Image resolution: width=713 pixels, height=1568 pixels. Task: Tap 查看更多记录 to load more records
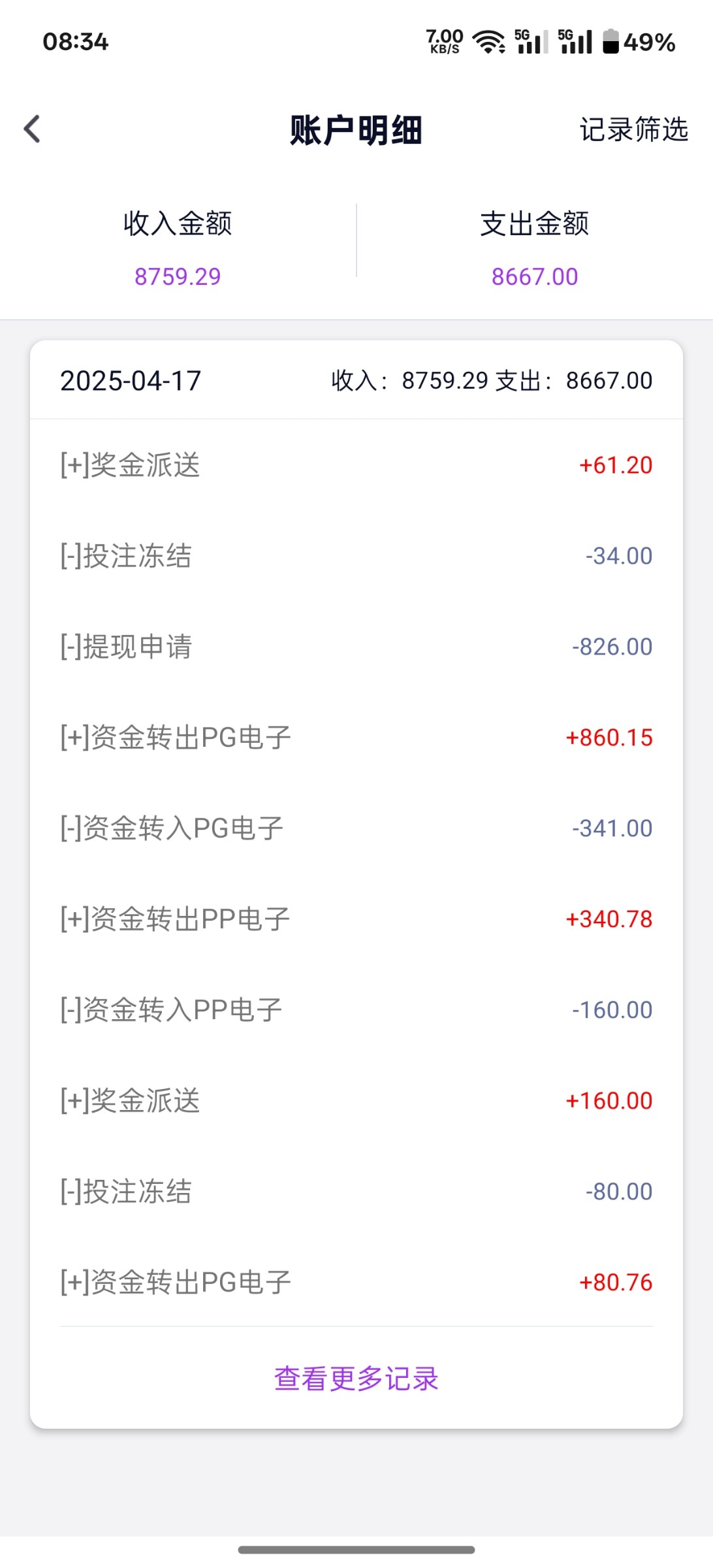[x=356, y=1379]
